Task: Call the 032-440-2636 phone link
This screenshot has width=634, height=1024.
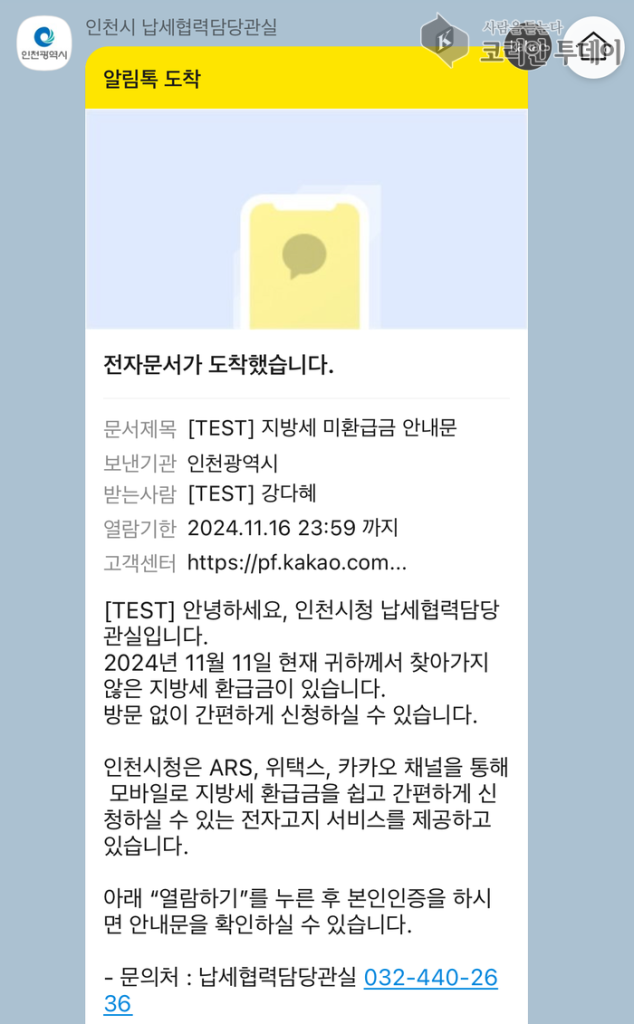Action: tap(430, 977)
